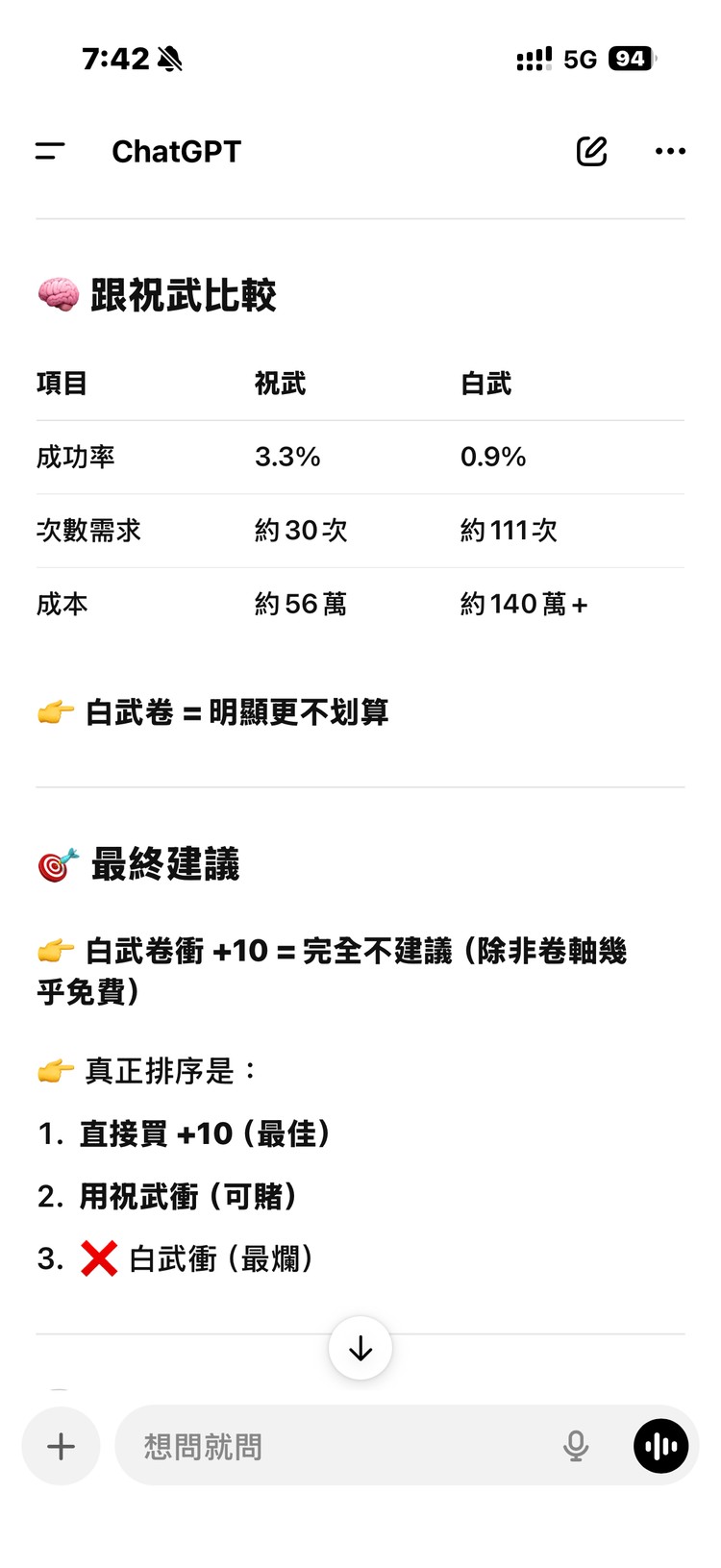Screen dimensions: 721x1568
Task: Start a new chat with the compose icon
Action: coord(593,151)
